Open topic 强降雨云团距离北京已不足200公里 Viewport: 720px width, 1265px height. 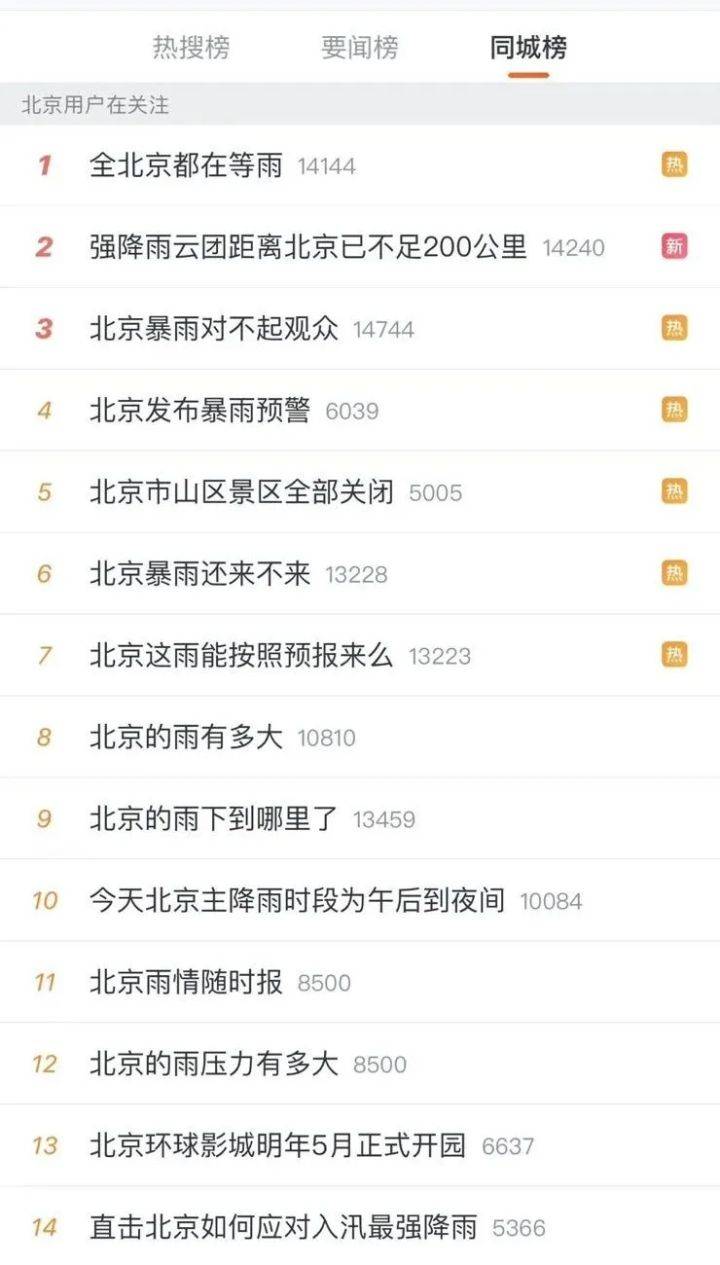coord(308,247)
